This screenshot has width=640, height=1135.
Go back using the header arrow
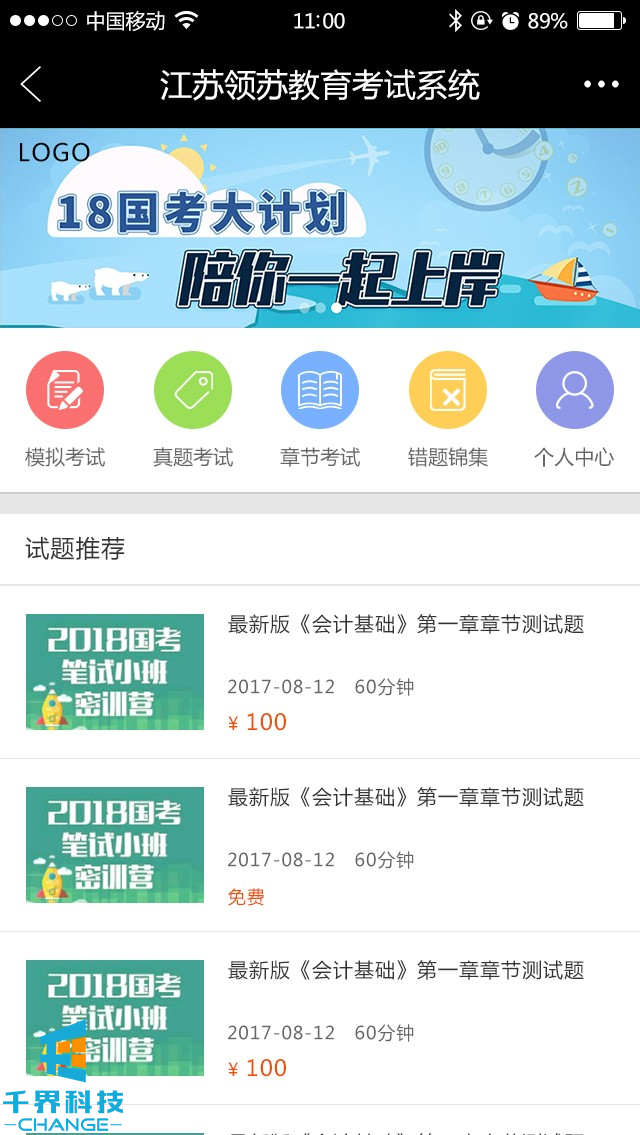point(32,85)
